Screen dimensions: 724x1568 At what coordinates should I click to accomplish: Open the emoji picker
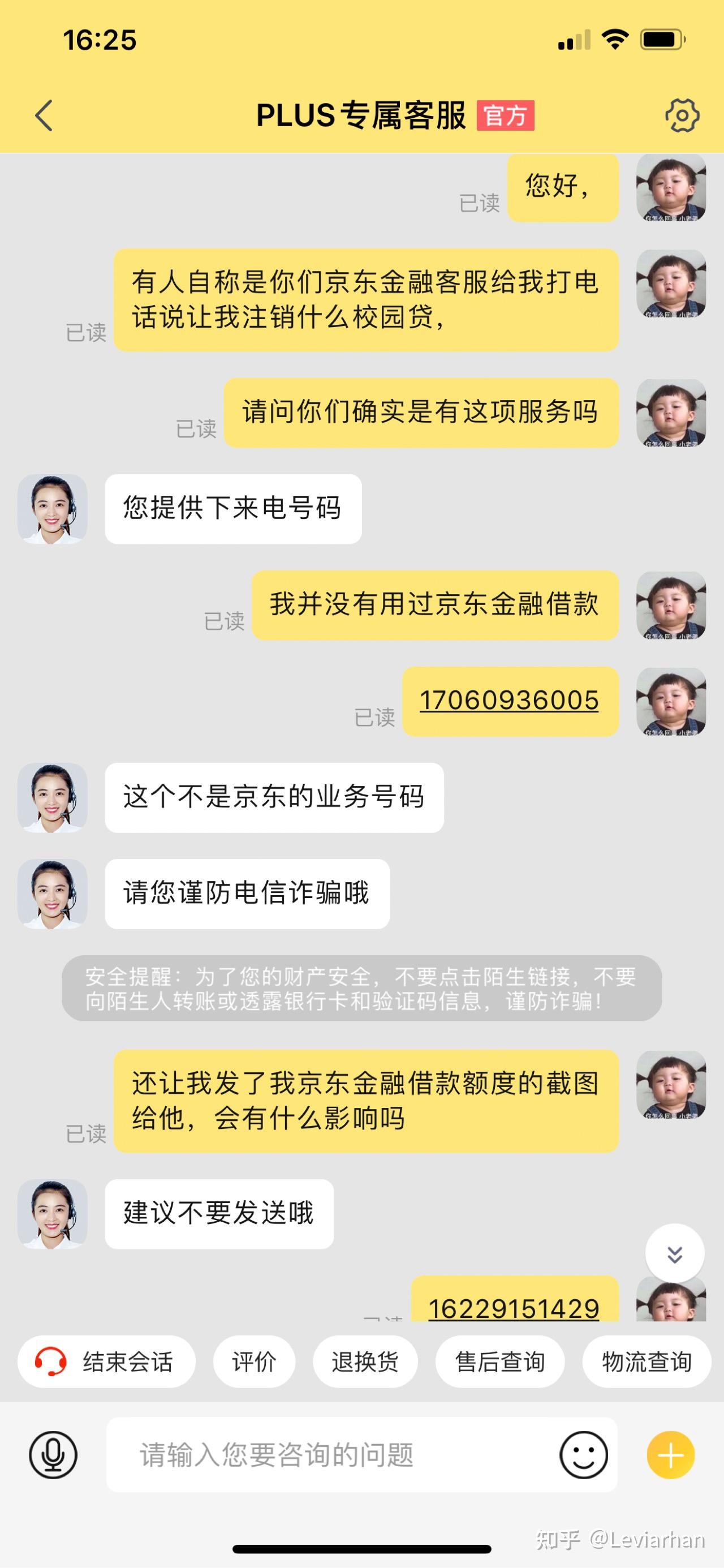[584, 1455]
